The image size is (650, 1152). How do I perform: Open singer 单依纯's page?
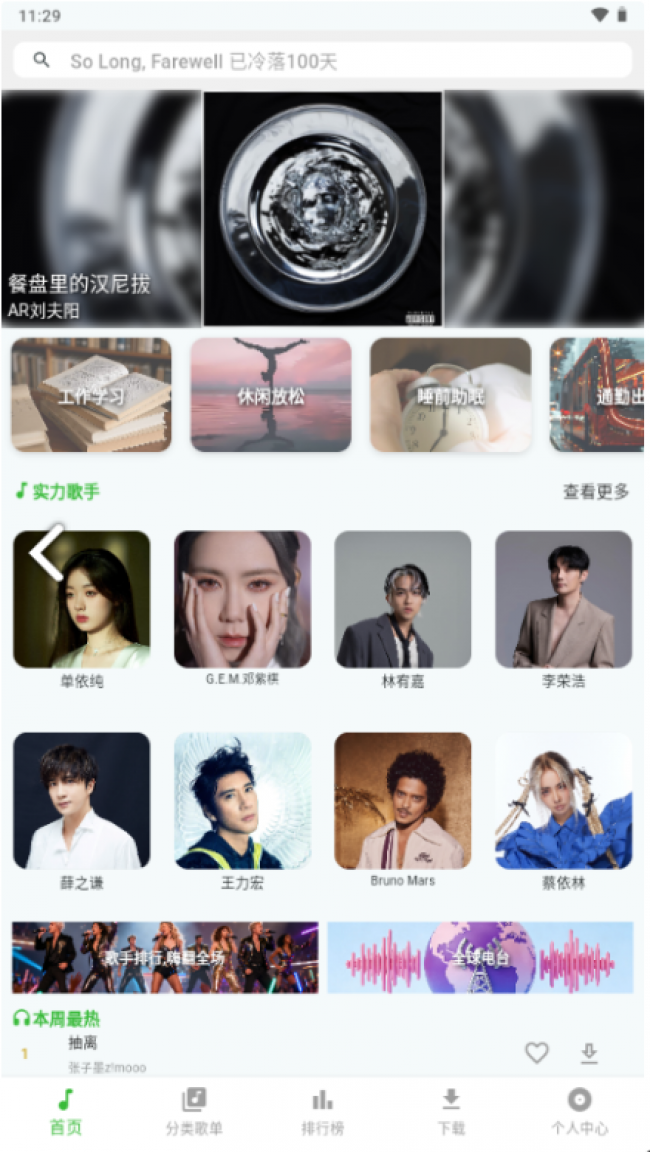82,600
